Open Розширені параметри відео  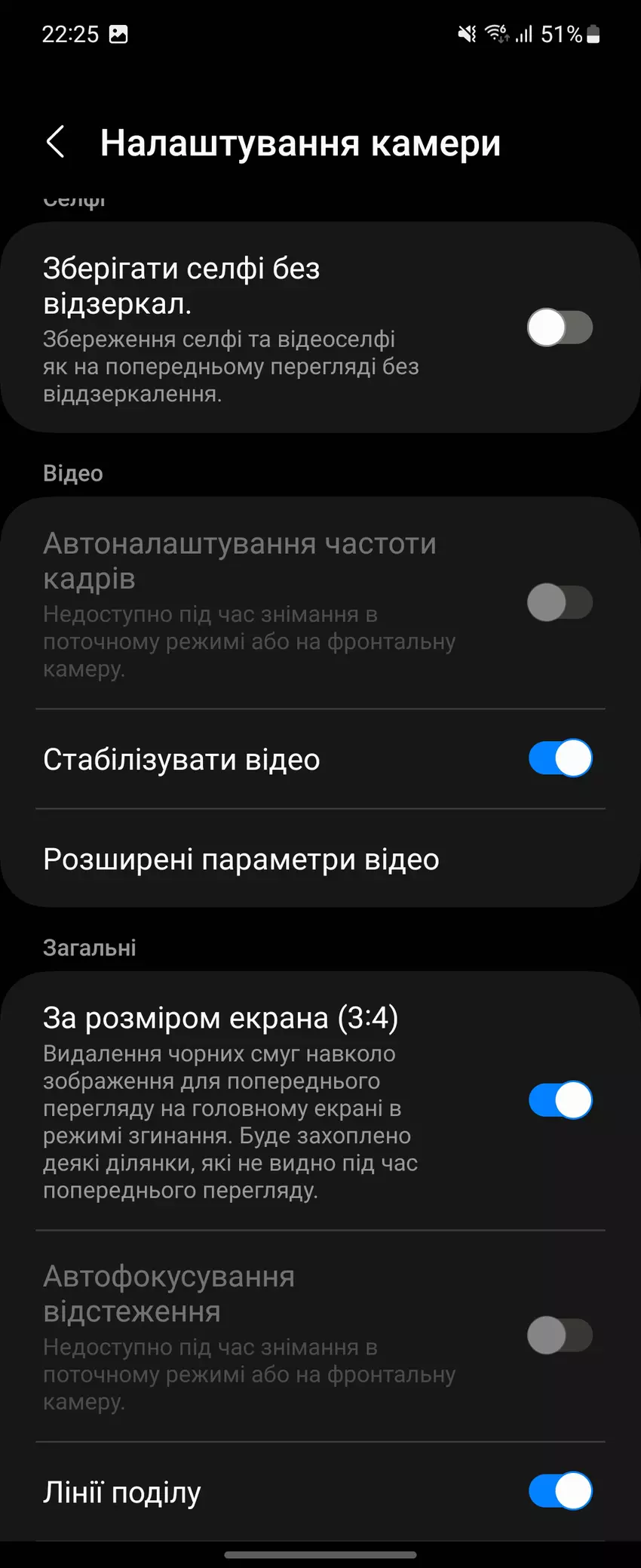241,859
